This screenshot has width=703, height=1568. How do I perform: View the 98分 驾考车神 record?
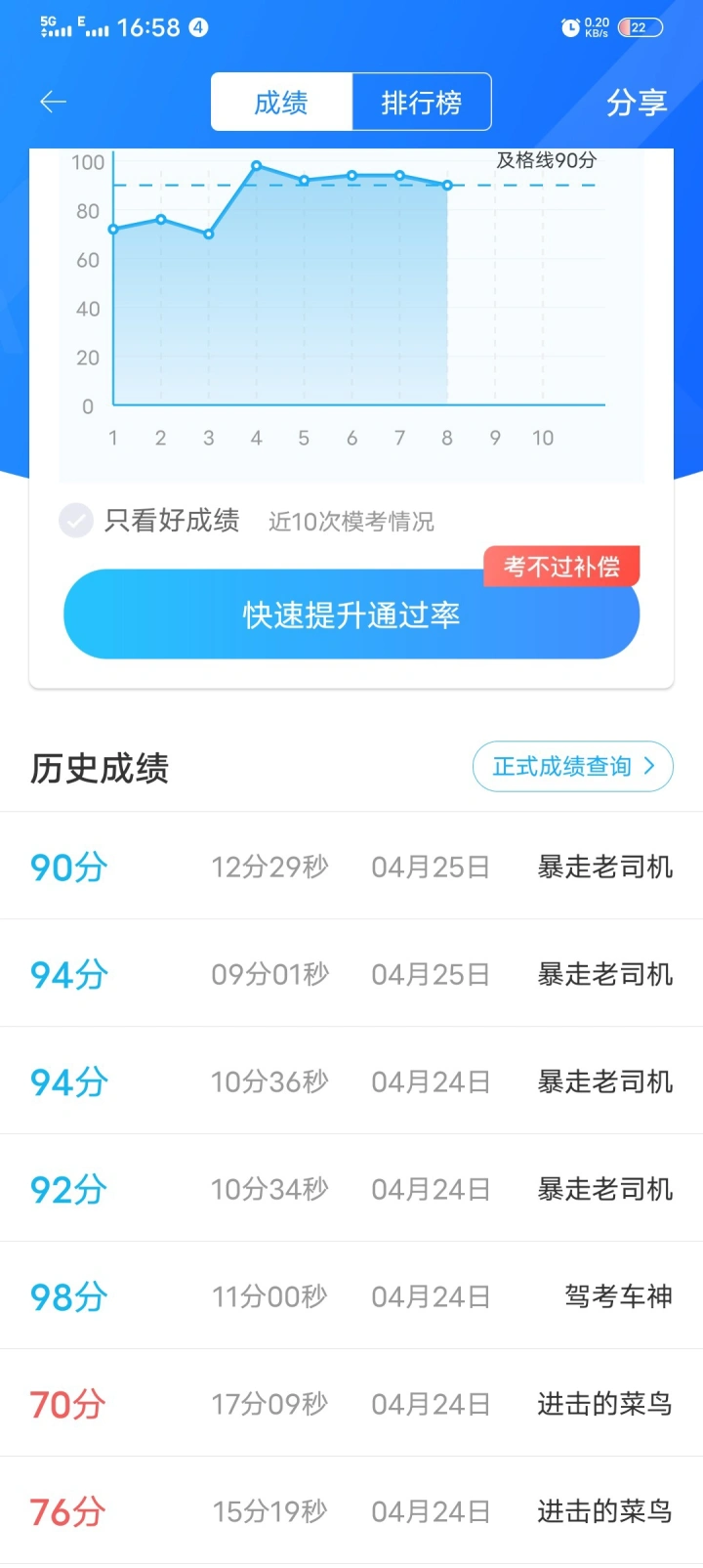click(351, 1296)
